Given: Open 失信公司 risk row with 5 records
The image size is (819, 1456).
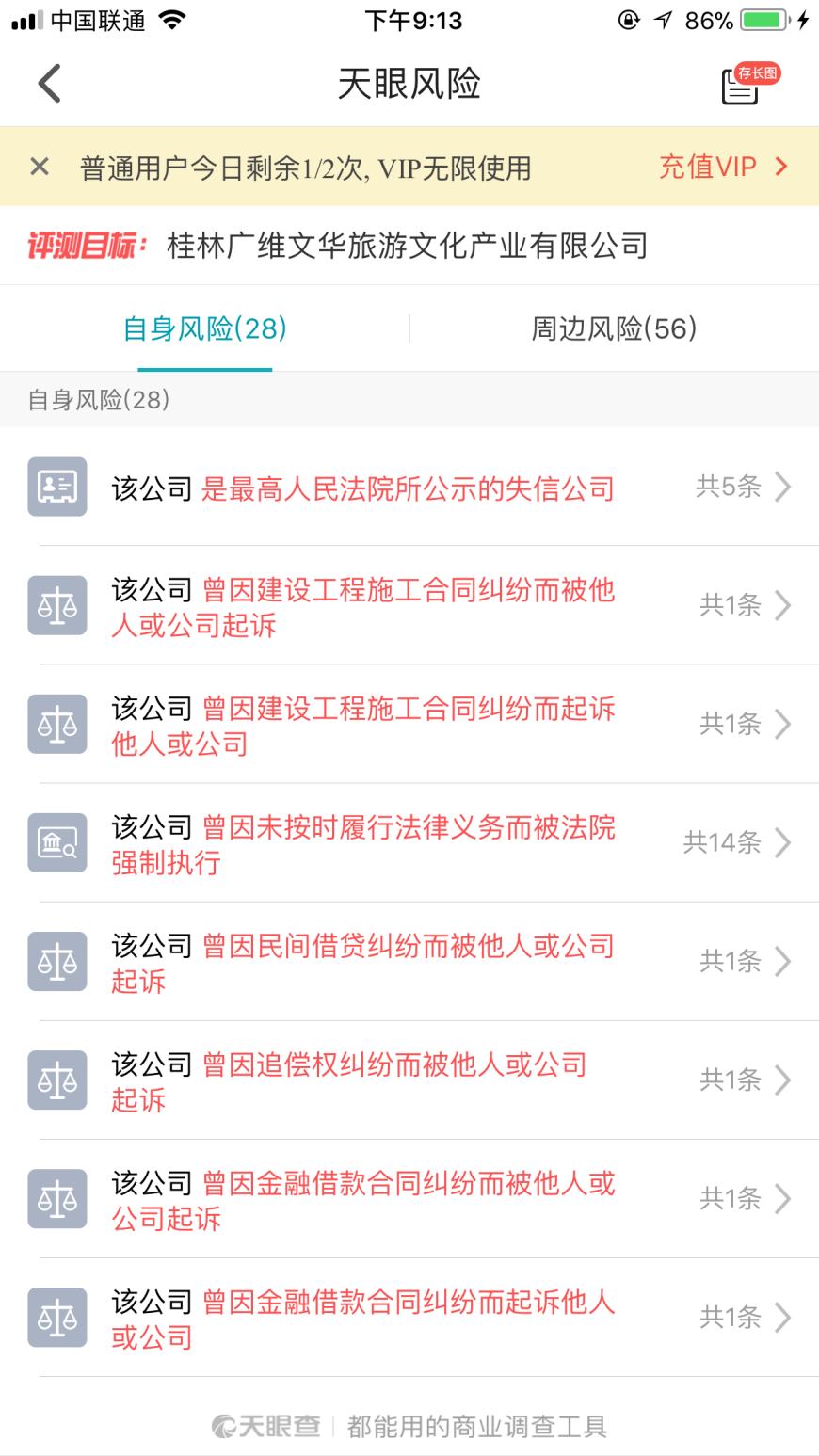Looking at the screenshot, I should [409, 488].
